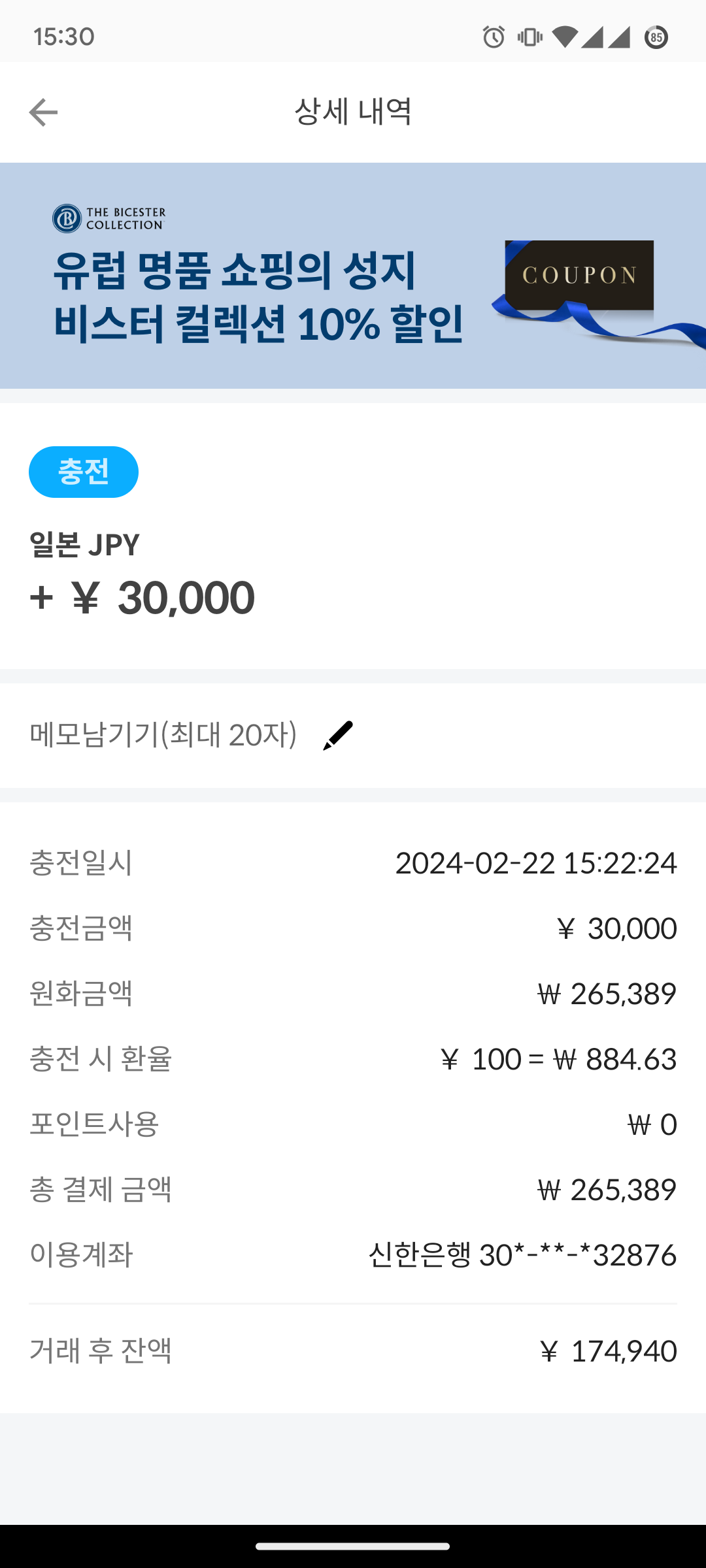Screen dimensions: 706x1568
Task: Go back from the 상세 내역 screen
Action: tap(43, 112)
